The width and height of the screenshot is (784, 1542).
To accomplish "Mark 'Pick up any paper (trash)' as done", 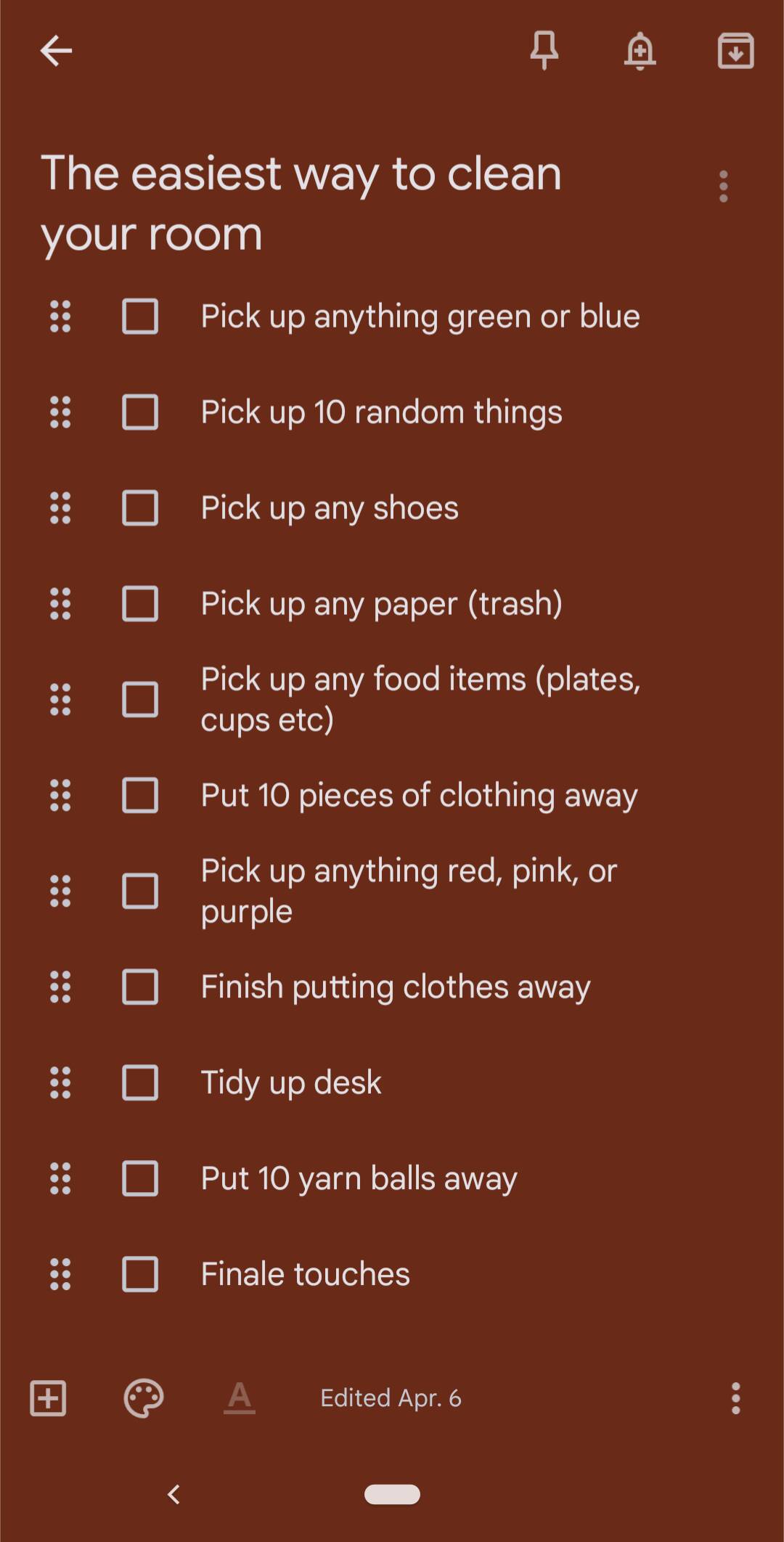I will [x=140, y=604].
